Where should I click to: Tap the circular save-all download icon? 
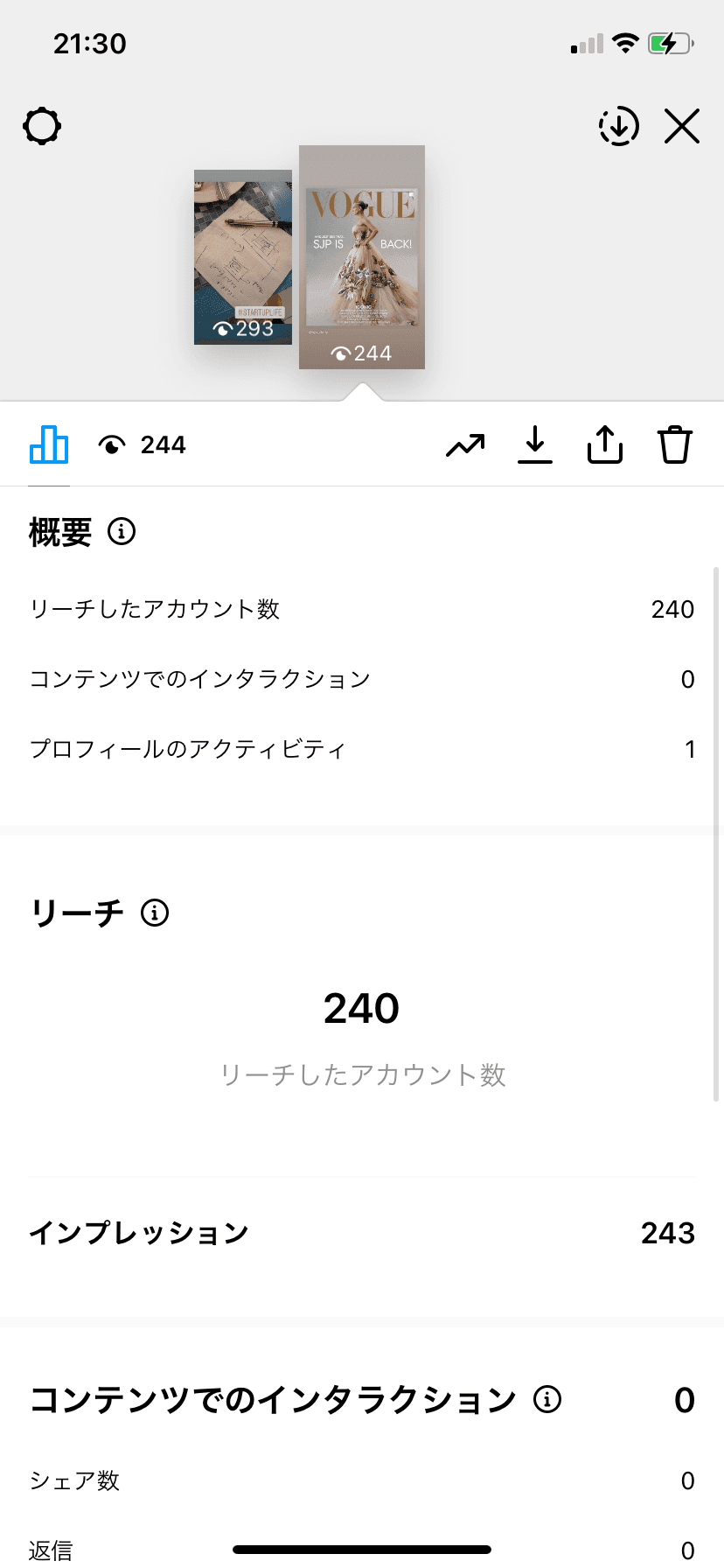coord(618,127)
